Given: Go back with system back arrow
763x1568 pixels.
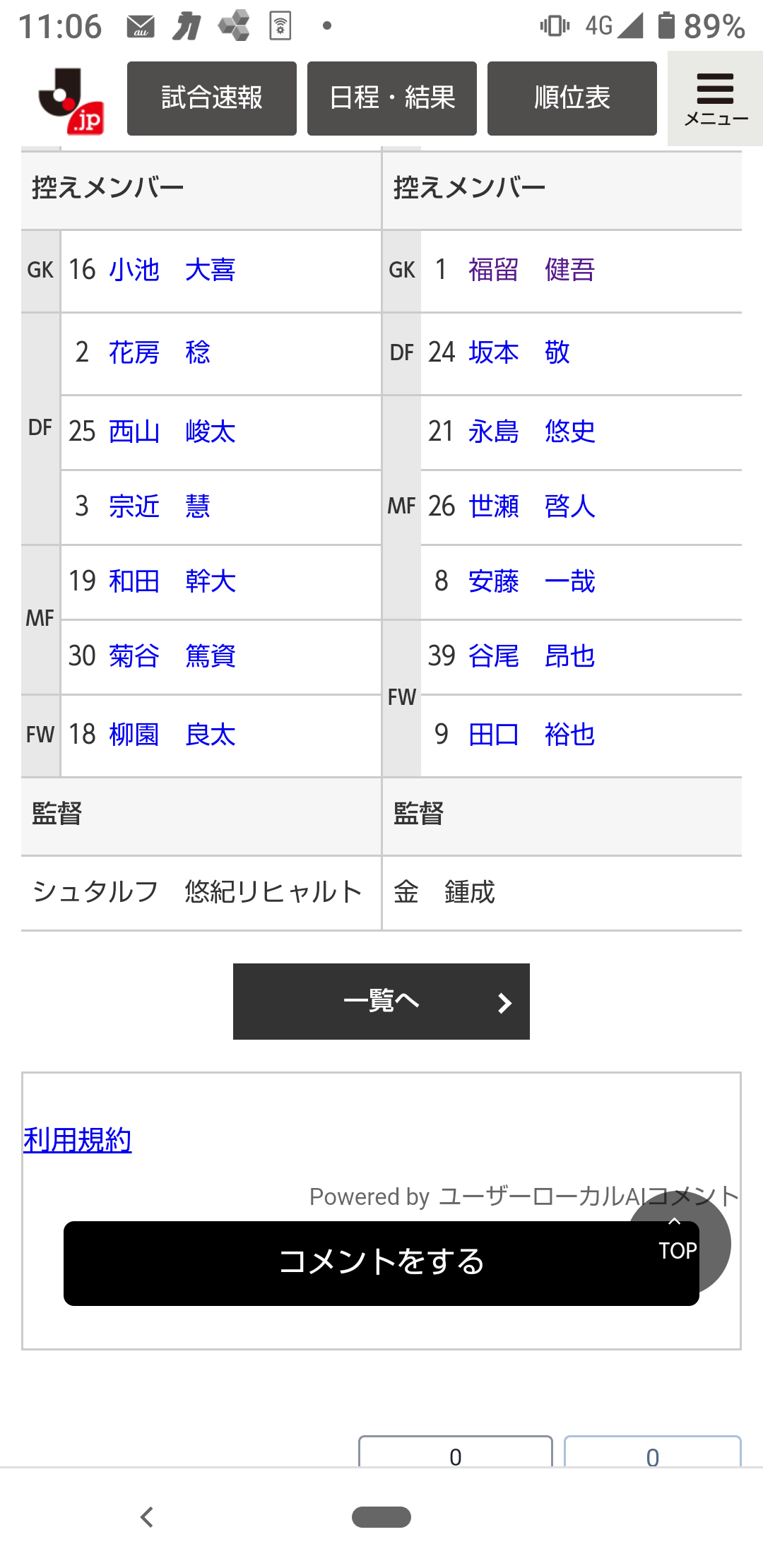Looking at the screenshot, I should click(147, 1516).
